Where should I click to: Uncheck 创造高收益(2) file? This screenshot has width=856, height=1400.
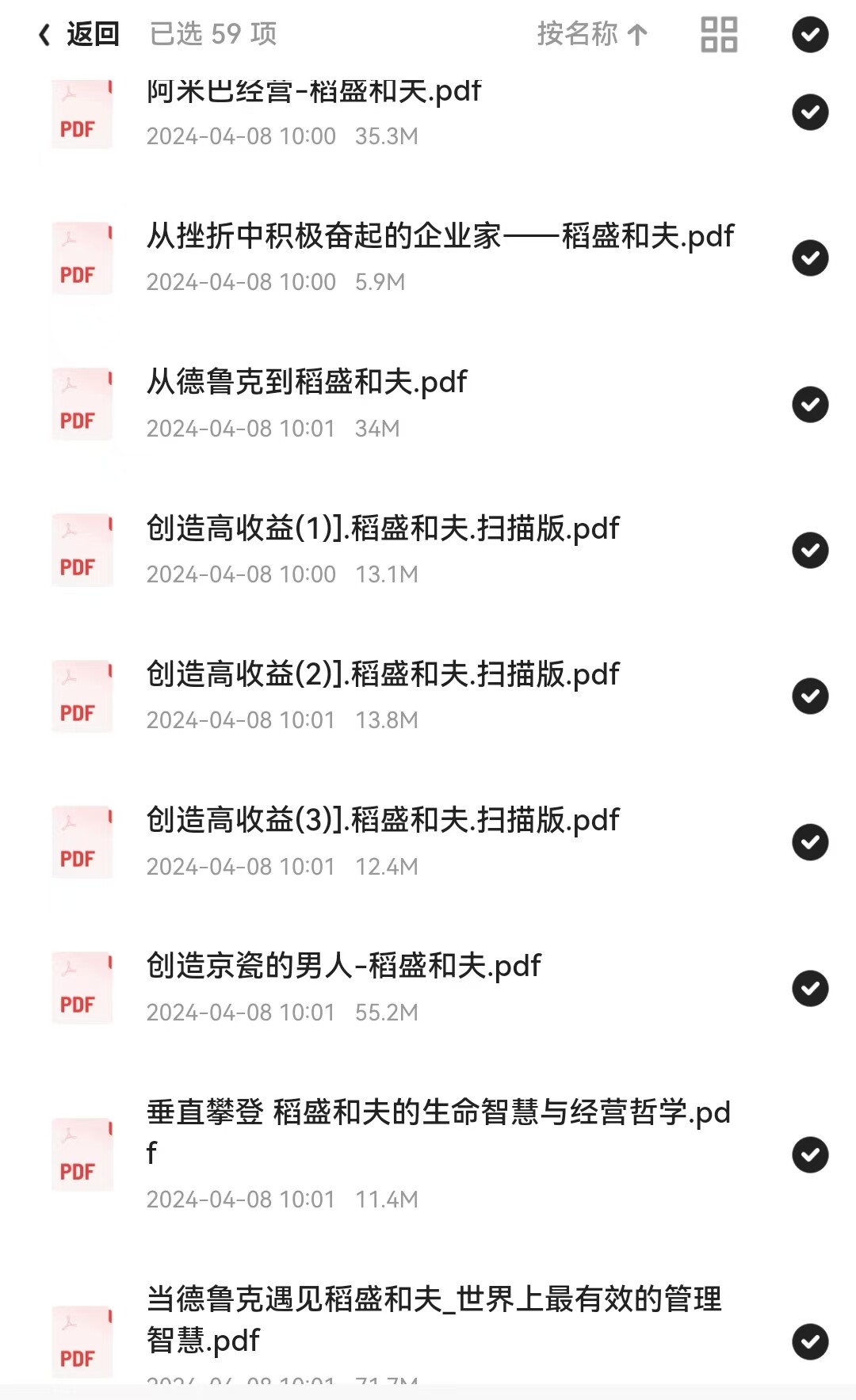(810, 696)
